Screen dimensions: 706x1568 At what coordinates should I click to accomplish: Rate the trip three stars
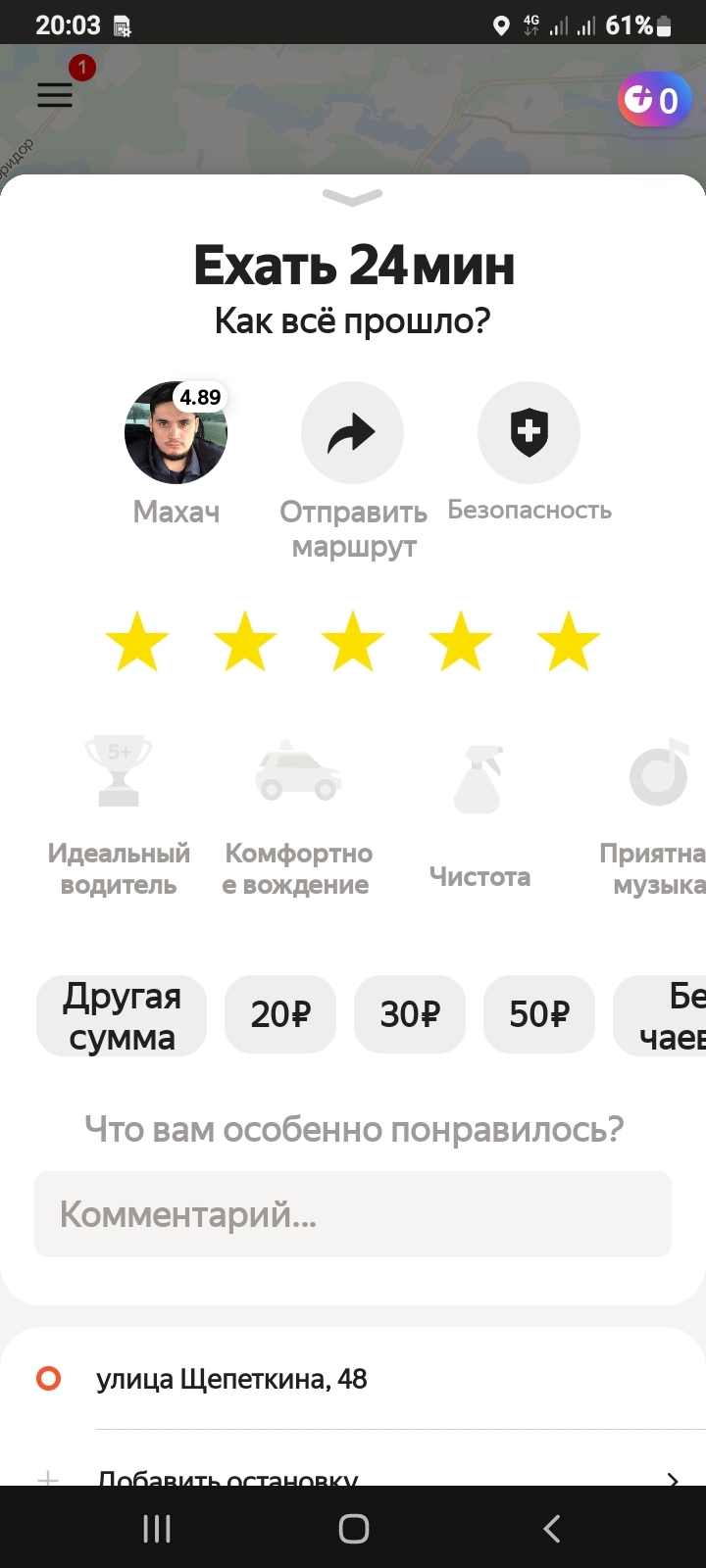[352, 642]
